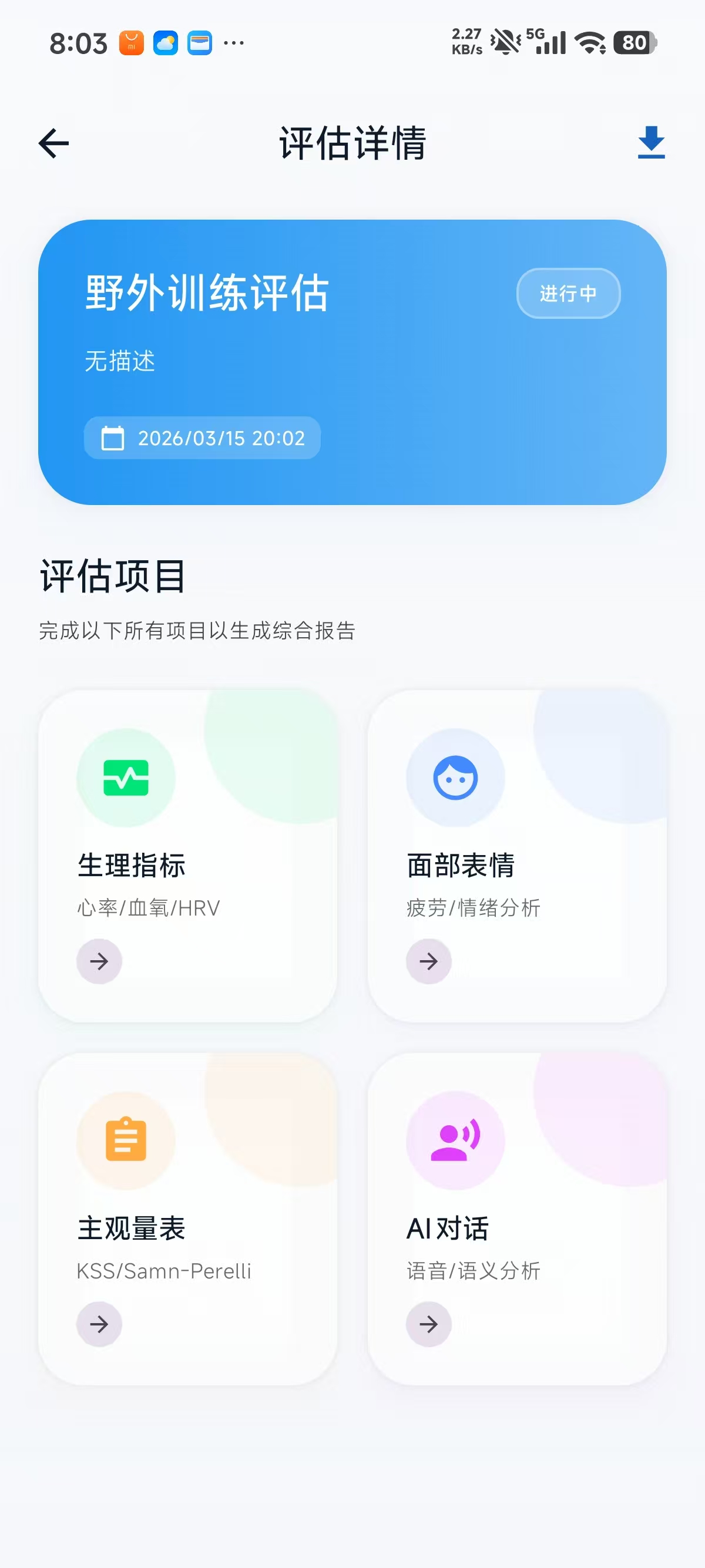Open 生理指标 via its circular arrow button
The height and width of the screenshot is (1568, 705).
pos(99,962)
